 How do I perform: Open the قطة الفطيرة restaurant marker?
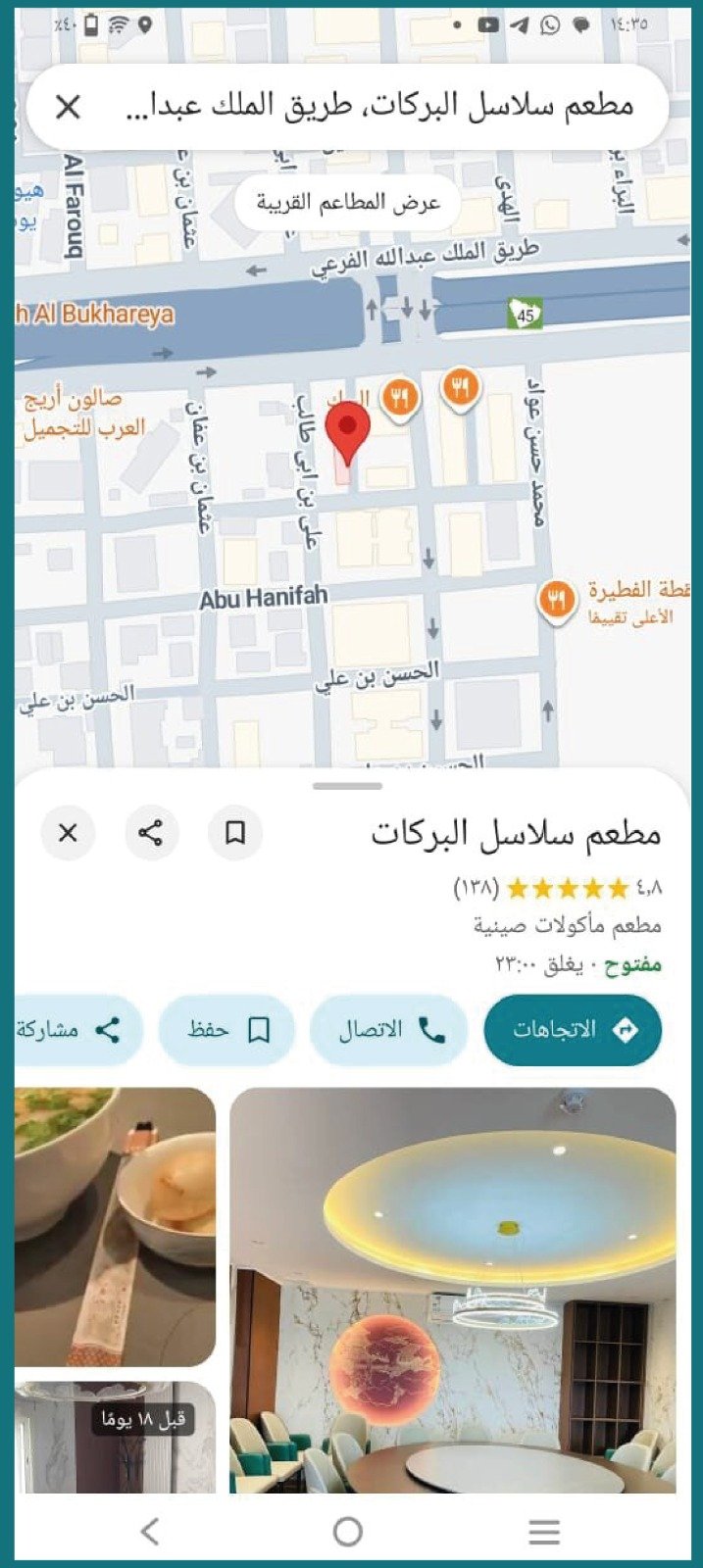pos(557,599)
